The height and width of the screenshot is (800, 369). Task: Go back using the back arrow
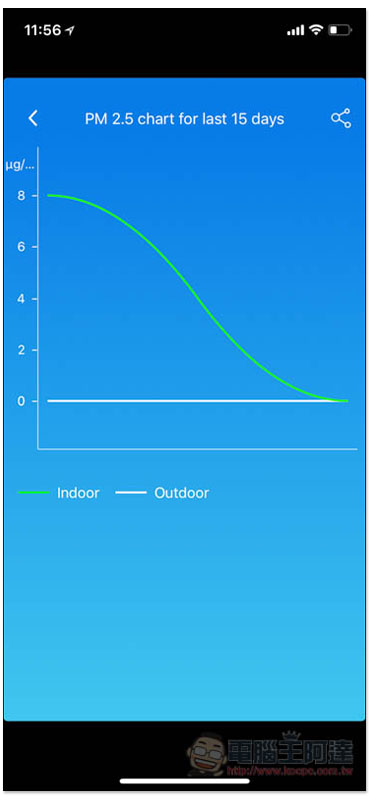33,118
